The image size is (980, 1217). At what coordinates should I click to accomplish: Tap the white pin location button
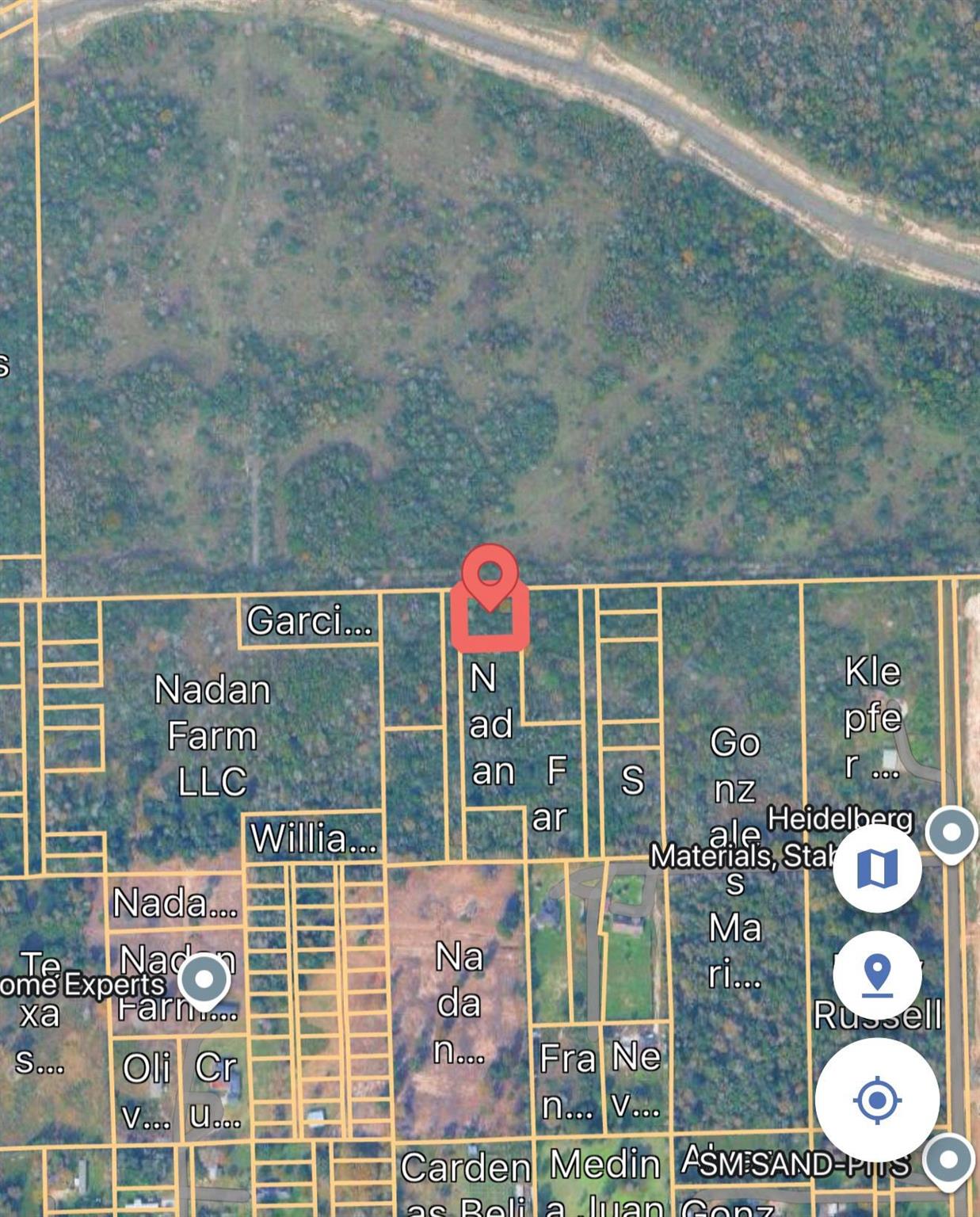pos(877,975)
